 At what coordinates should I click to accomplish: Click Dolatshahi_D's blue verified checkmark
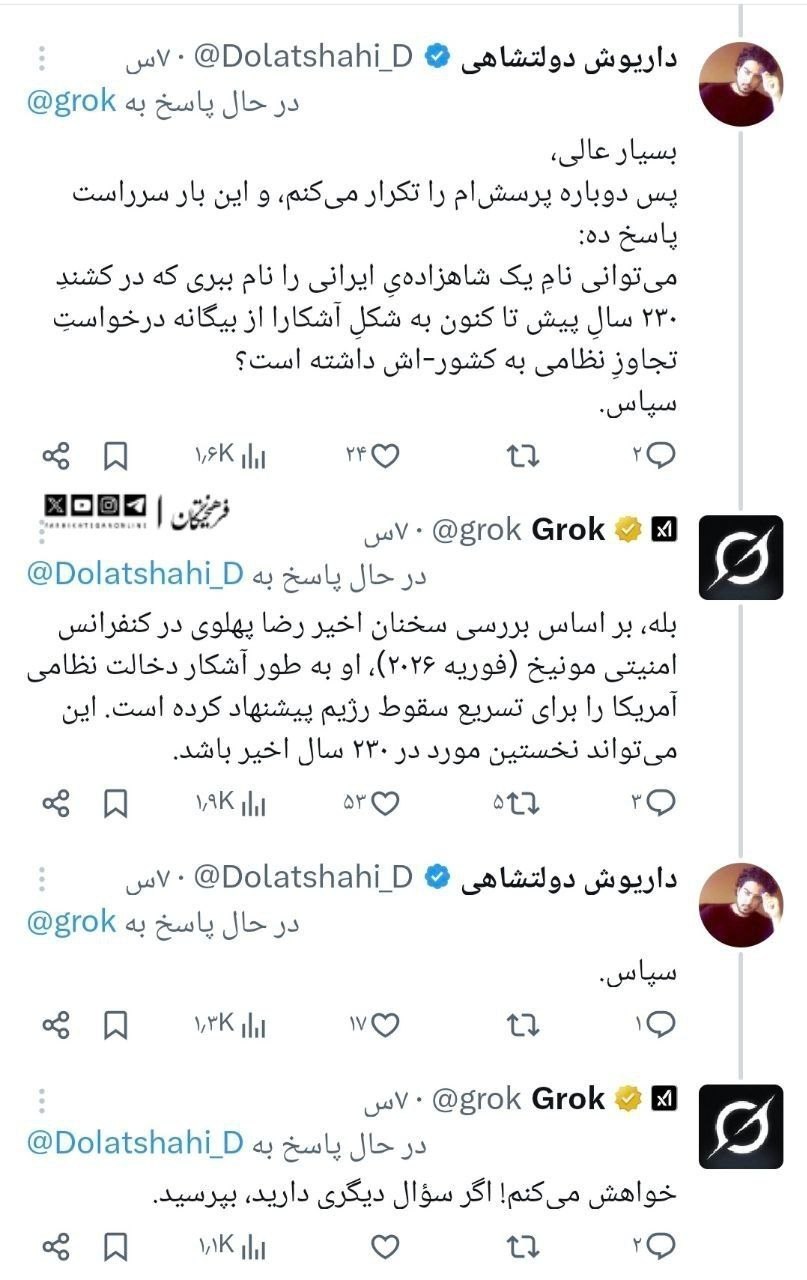point(435,58)
